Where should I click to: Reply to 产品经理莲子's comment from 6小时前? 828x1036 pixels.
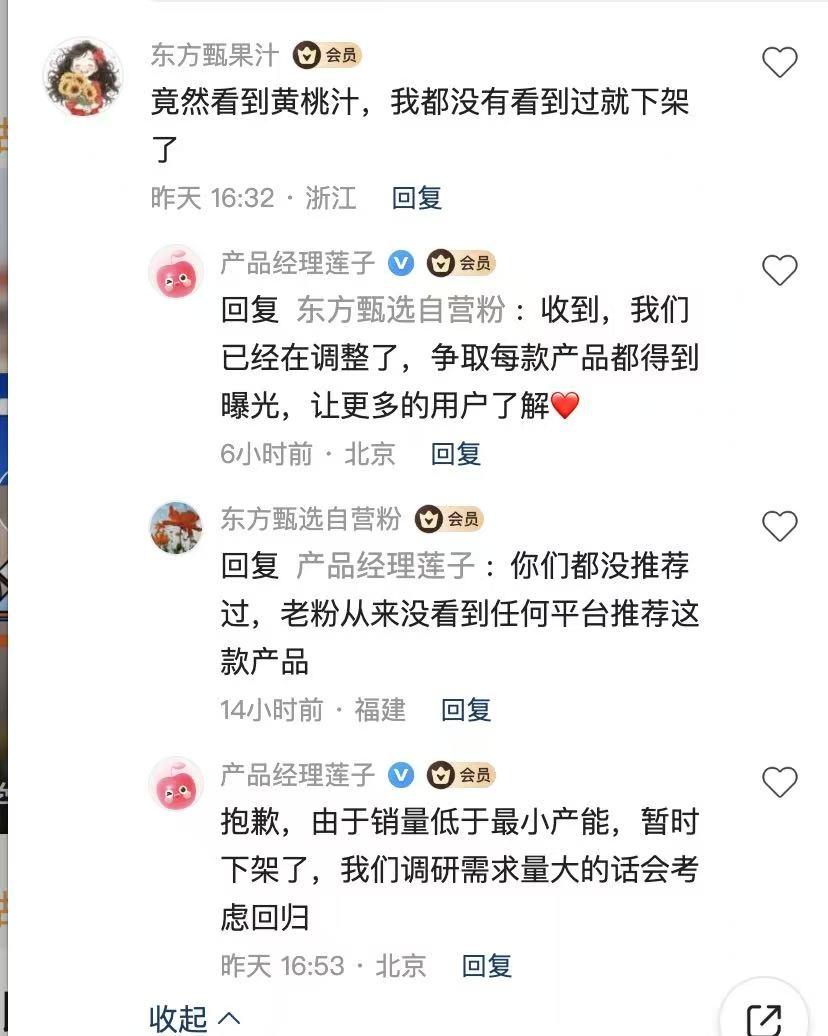tap(455, 454)
